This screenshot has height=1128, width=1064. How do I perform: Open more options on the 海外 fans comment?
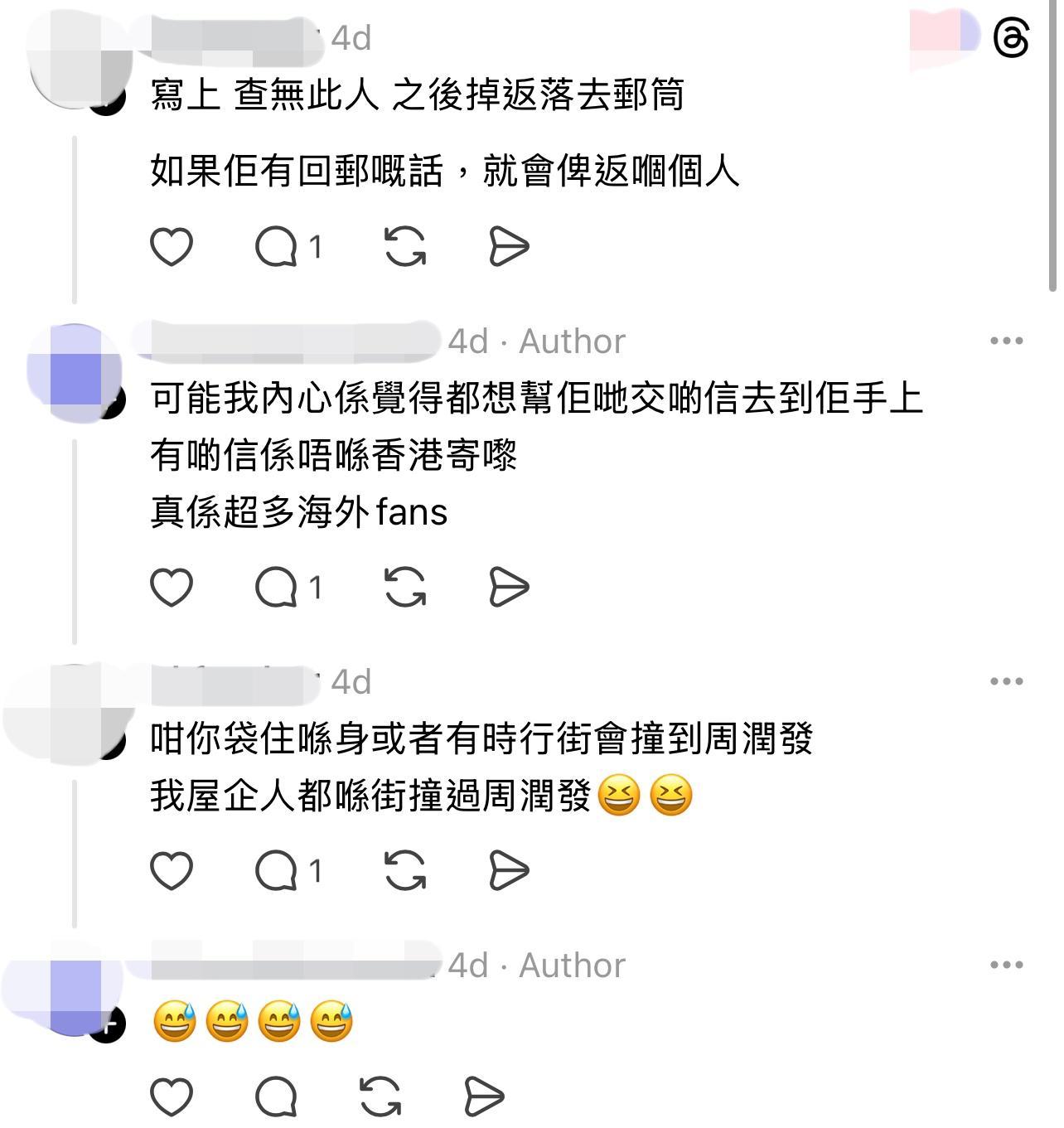pyautogui.click(x=1006, y=341)
